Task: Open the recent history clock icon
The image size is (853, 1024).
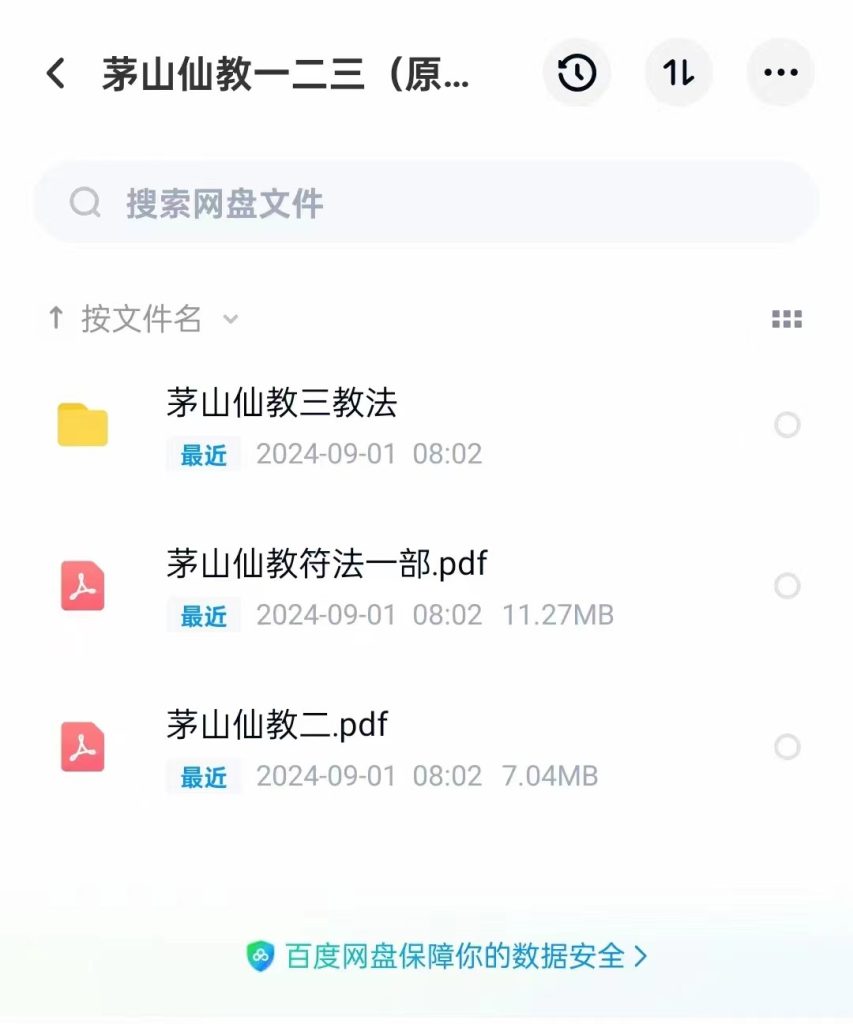Action: 577,72
